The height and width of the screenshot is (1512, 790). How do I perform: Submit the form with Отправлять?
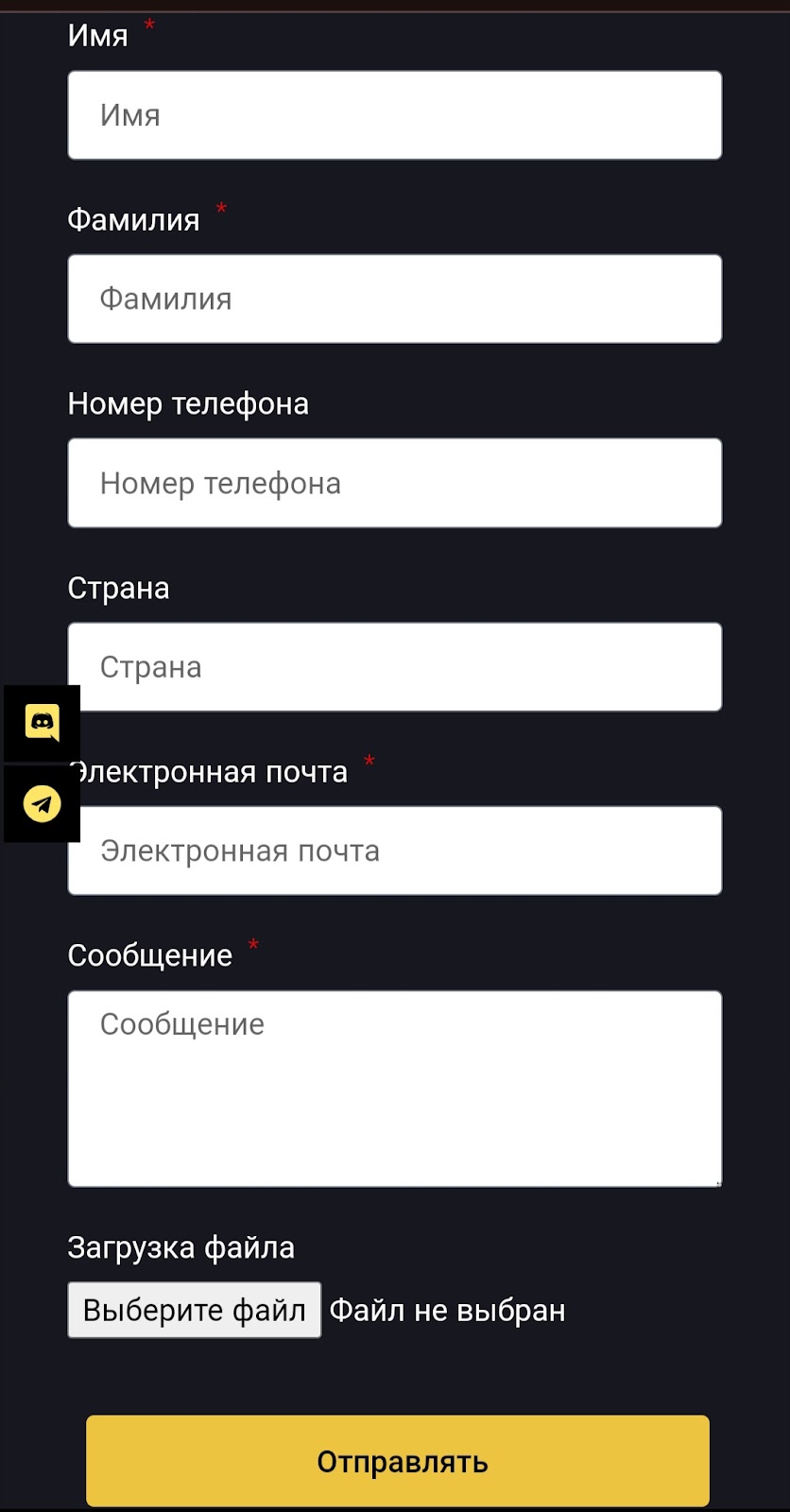(397, 1461)
